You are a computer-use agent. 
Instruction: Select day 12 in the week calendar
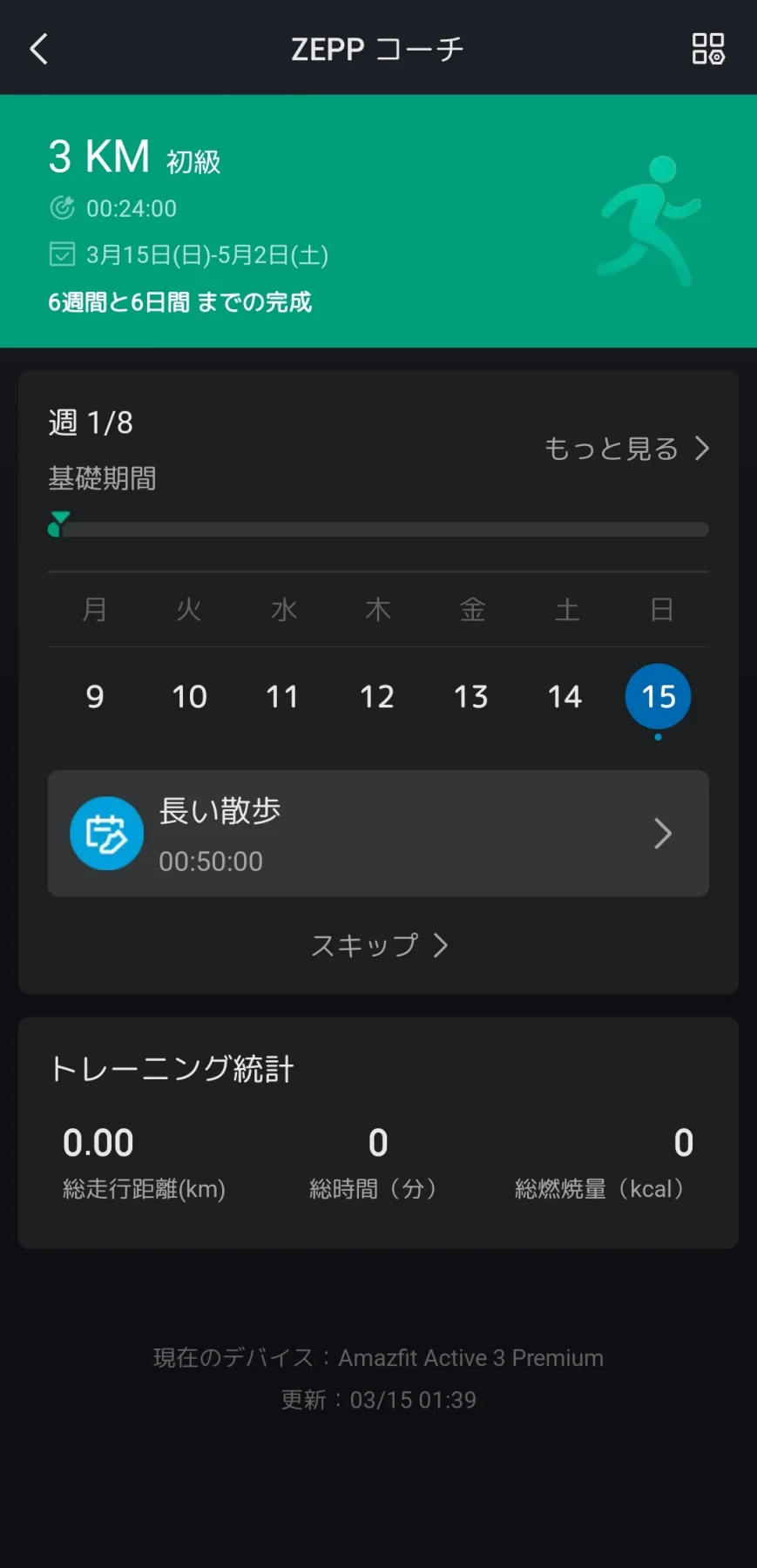click(x=377, y=697)
